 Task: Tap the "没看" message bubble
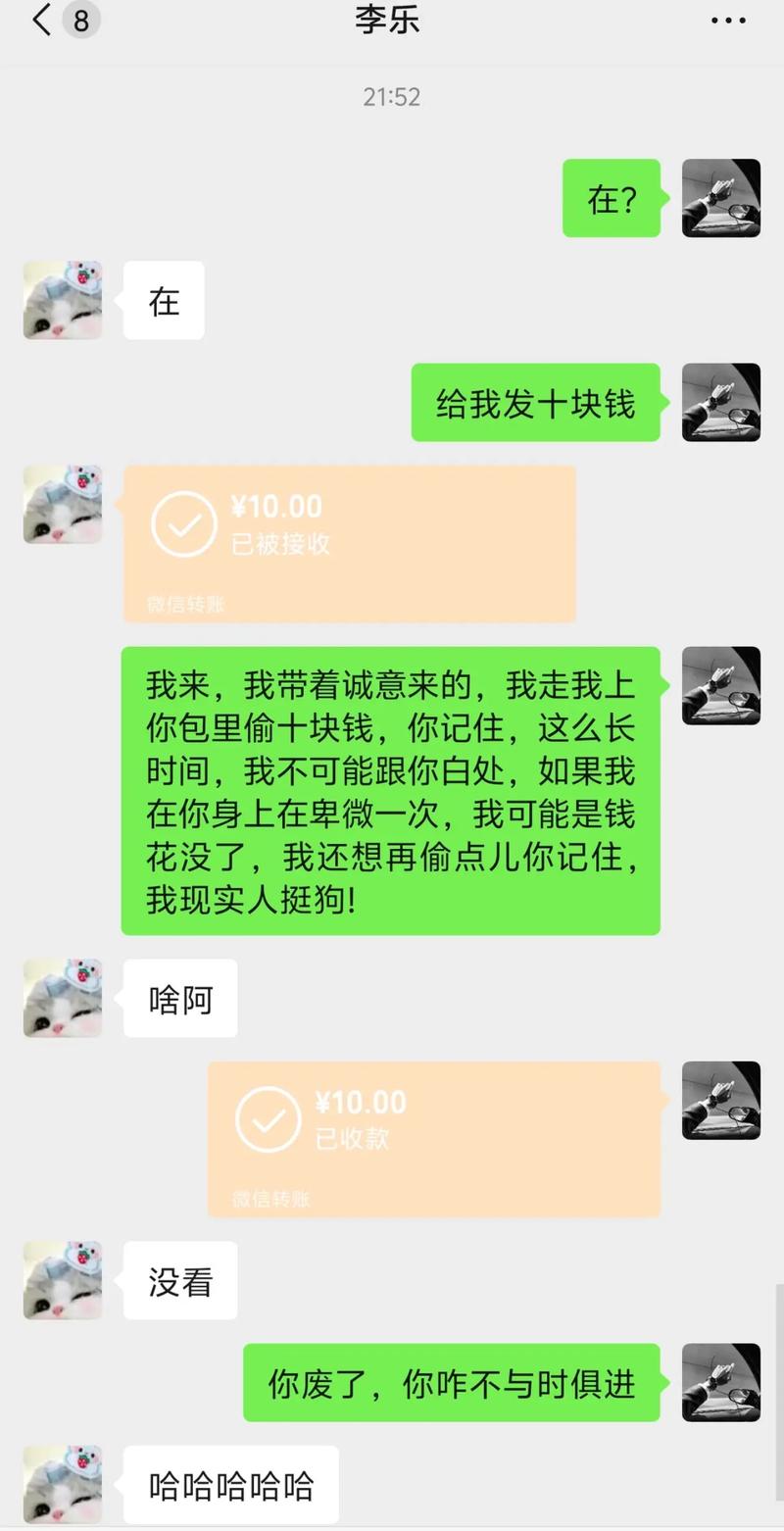[179, 1280]
